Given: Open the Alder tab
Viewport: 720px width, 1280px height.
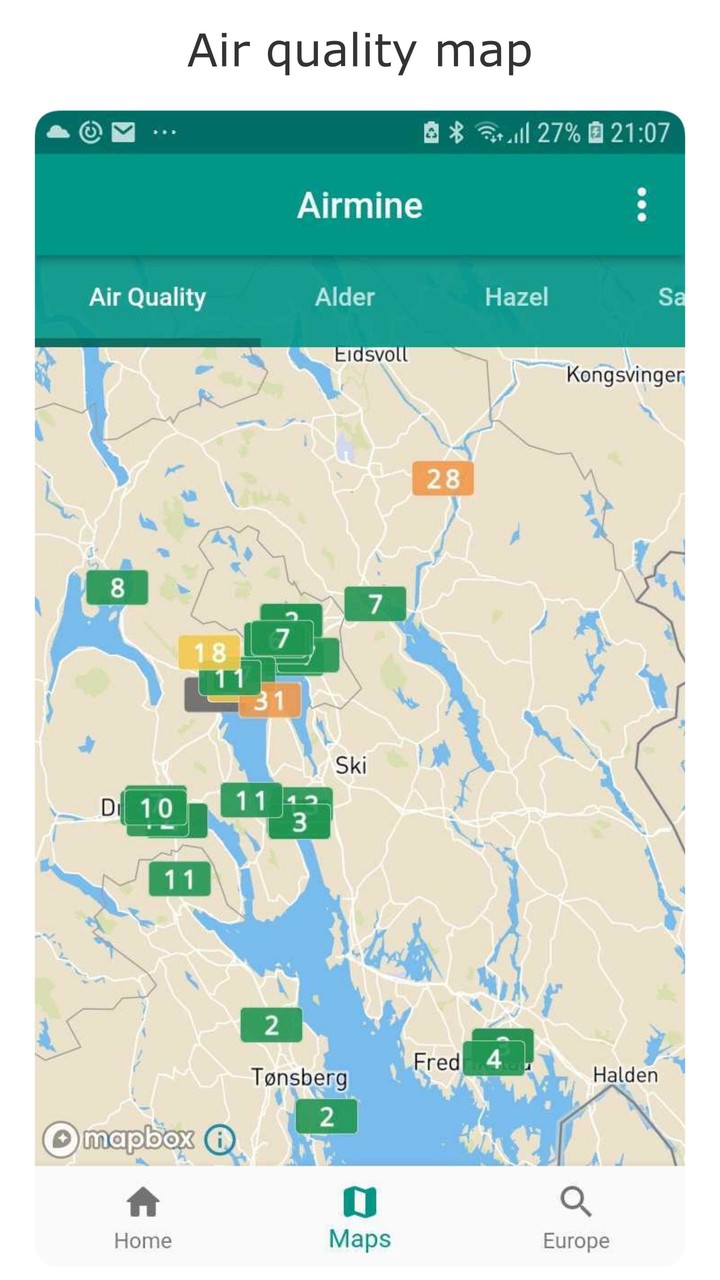Looking at the screenshot, I should pyautogui.click(x=344, y=297).
